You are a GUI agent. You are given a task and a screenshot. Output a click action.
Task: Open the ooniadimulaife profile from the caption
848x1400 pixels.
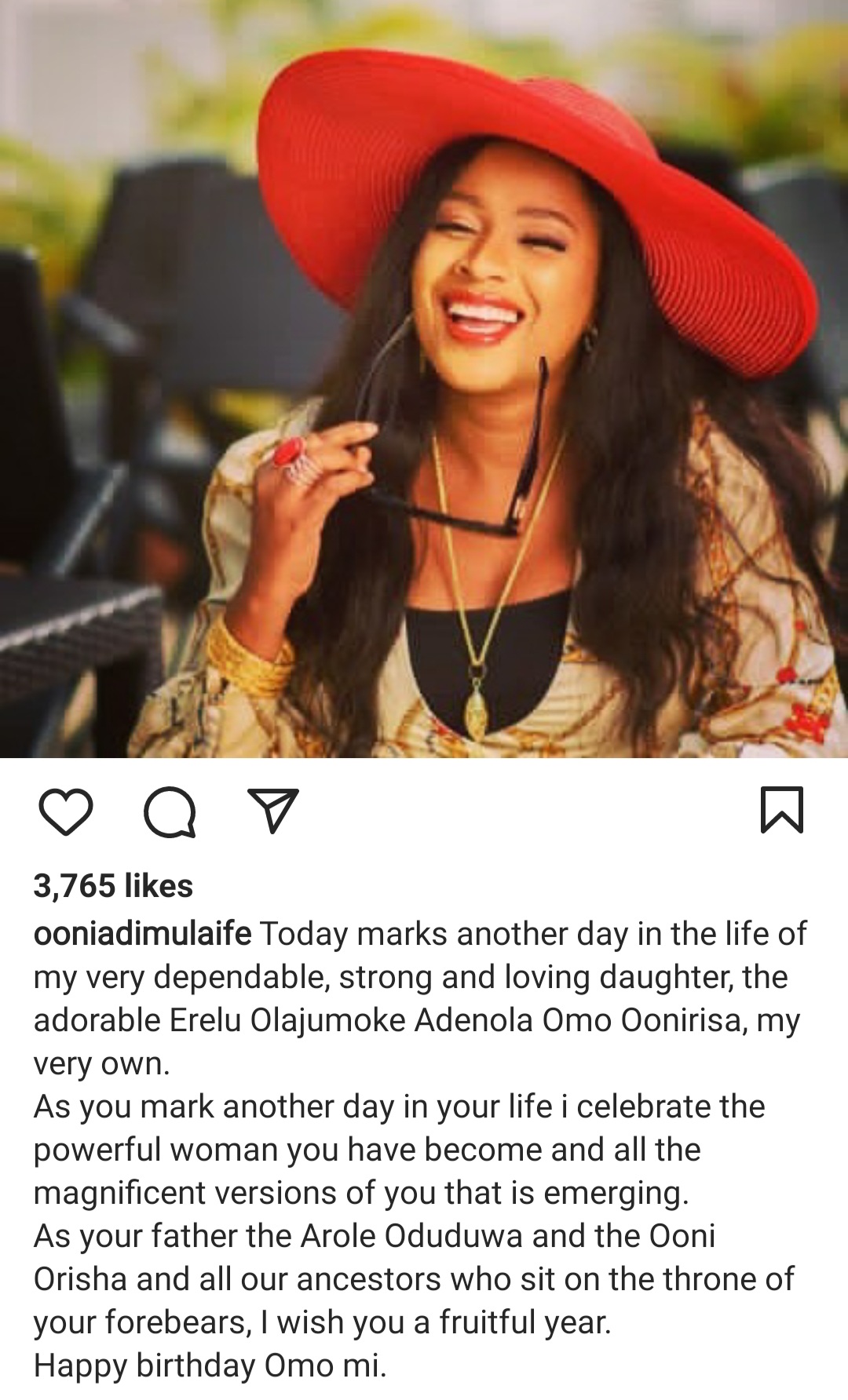tap(142, 934)
